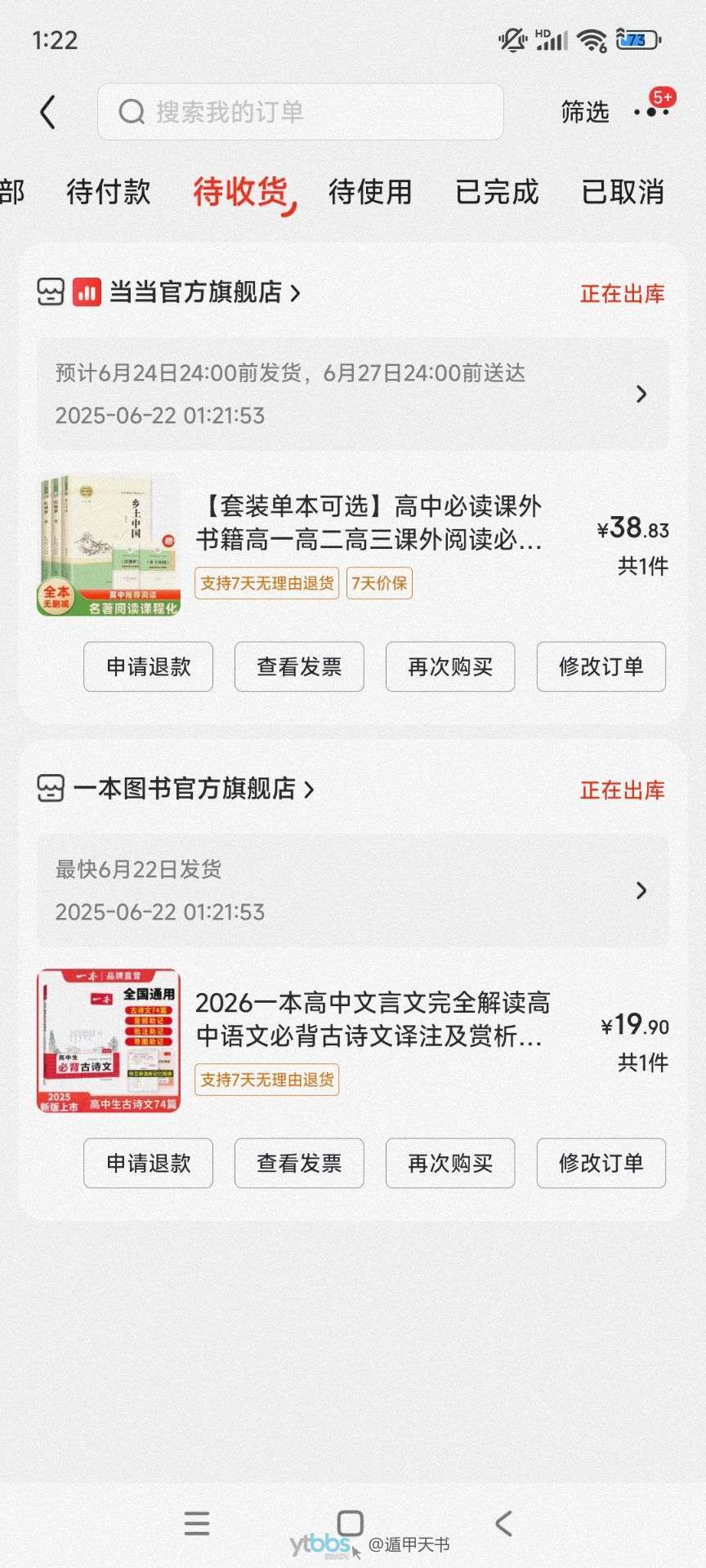706x1568 pixels.
Task: Switch to the 已取消 tab
Action: (623, 192)
